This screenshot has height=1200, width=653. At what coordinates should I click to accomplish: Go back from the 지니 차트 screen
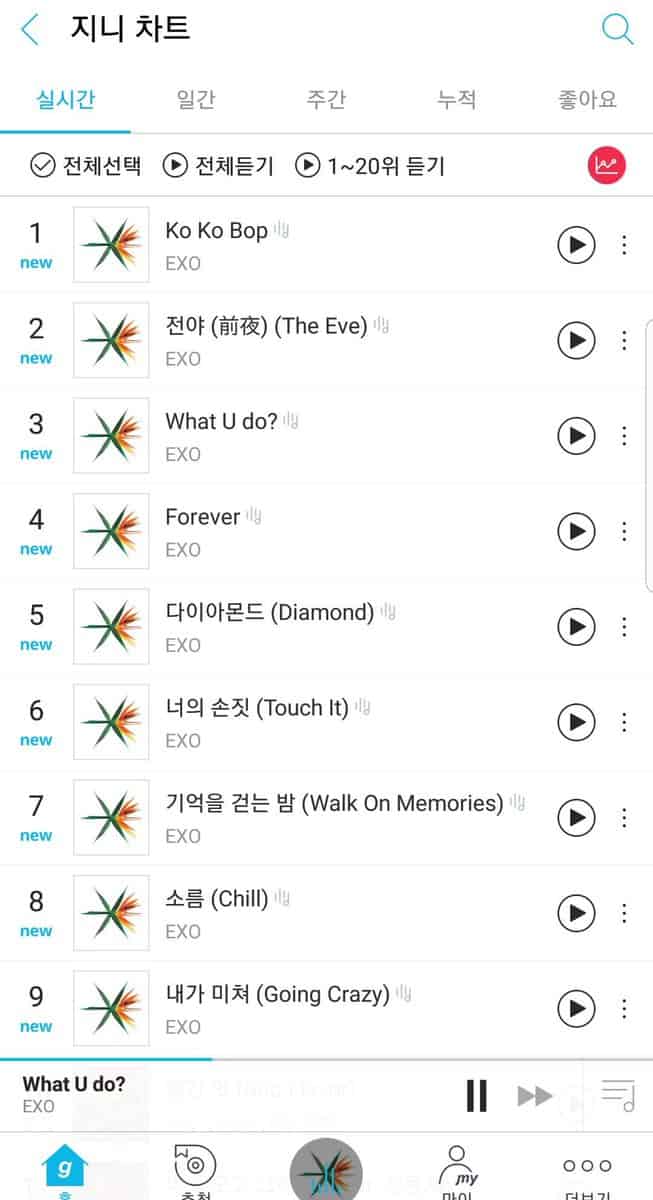click(30, 30)
